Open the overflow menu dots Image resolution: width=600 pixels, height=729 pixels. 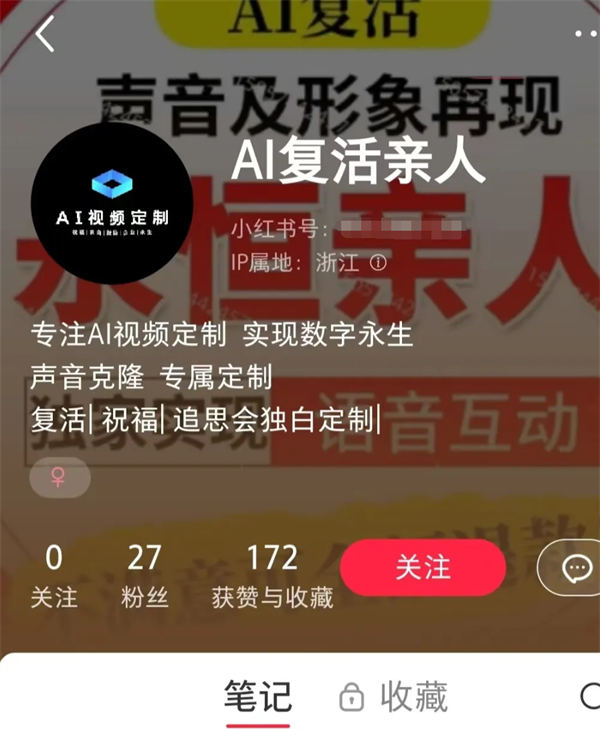(585, 34)
